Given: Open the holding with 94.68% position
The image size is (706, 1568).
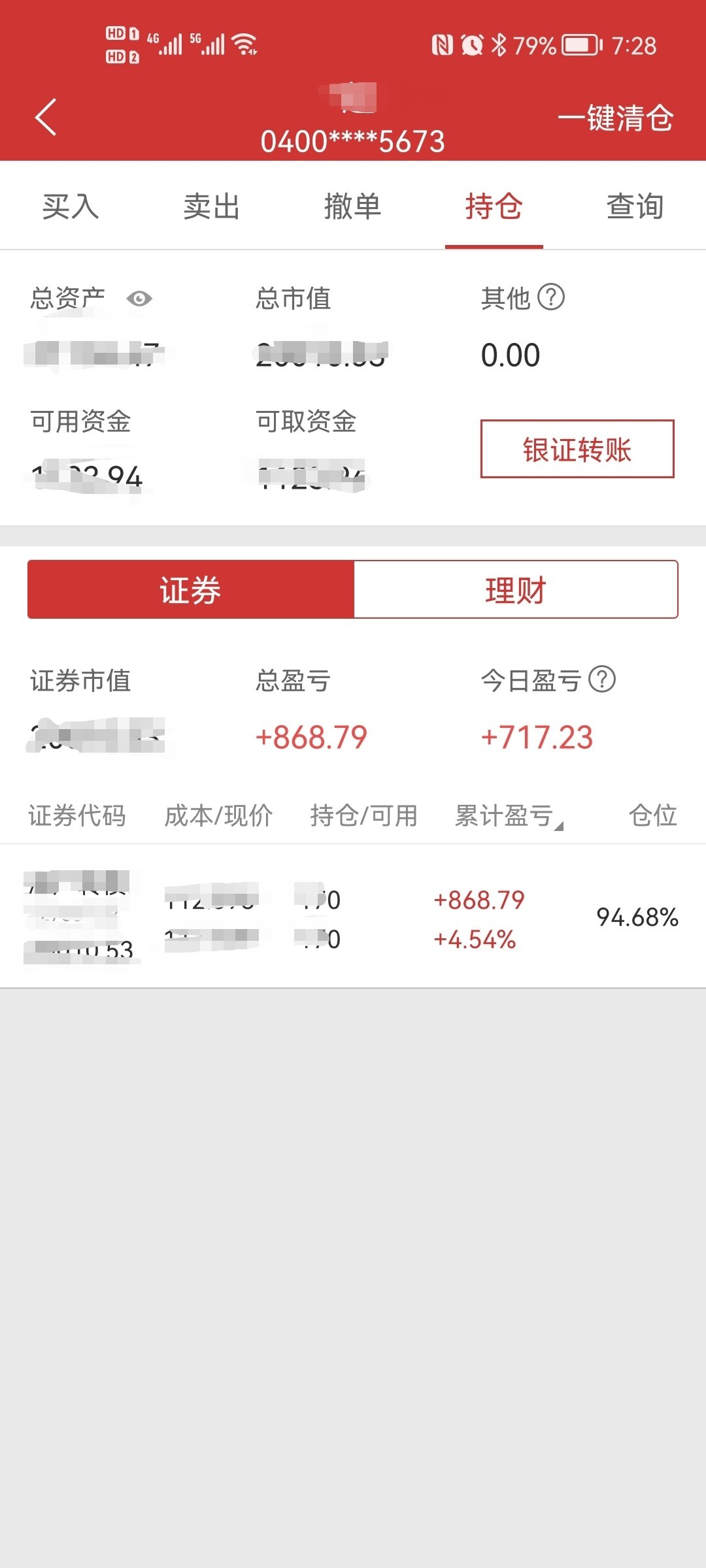Looking at the screenshot, I should [353, 917].
